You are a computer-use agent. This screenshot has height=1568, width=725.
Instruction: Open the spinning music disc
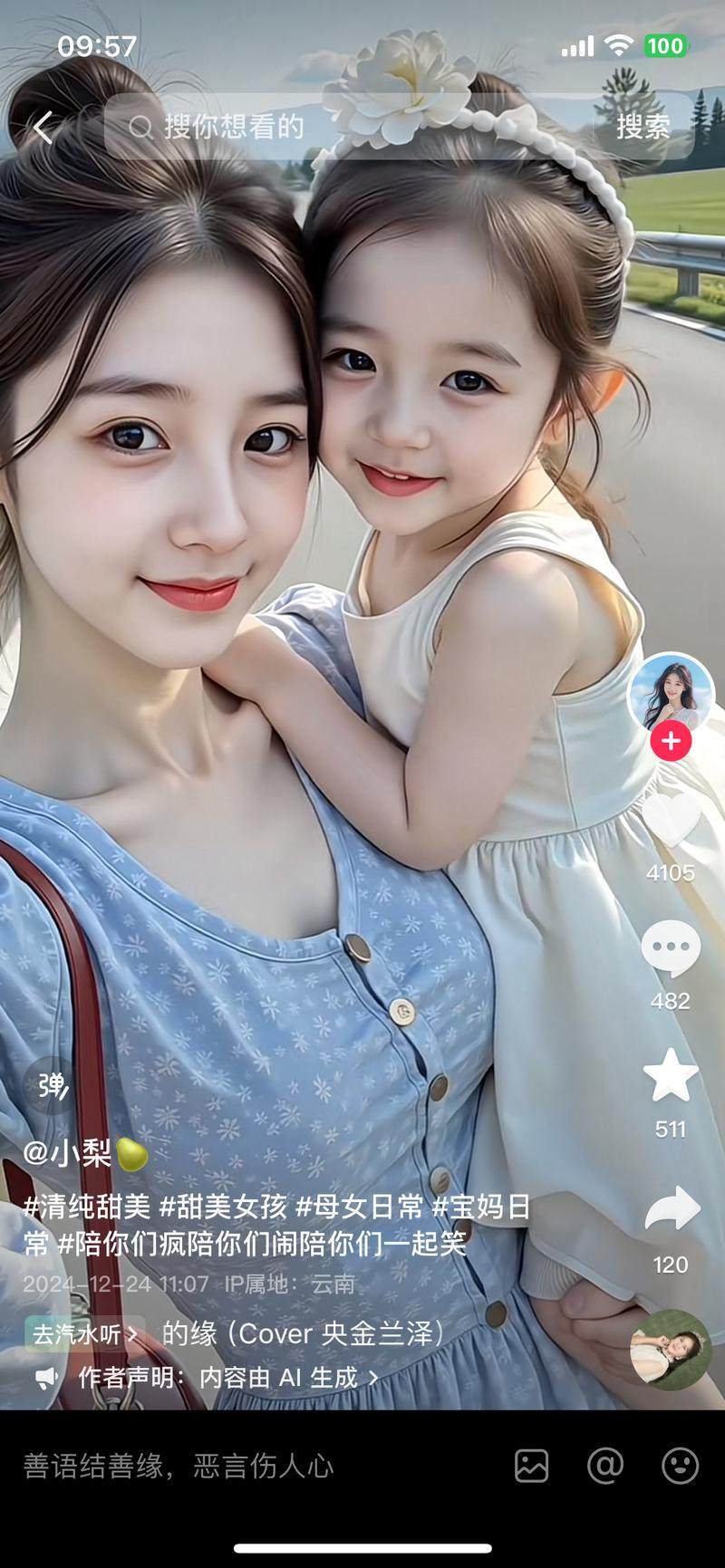coord(671,1349)
